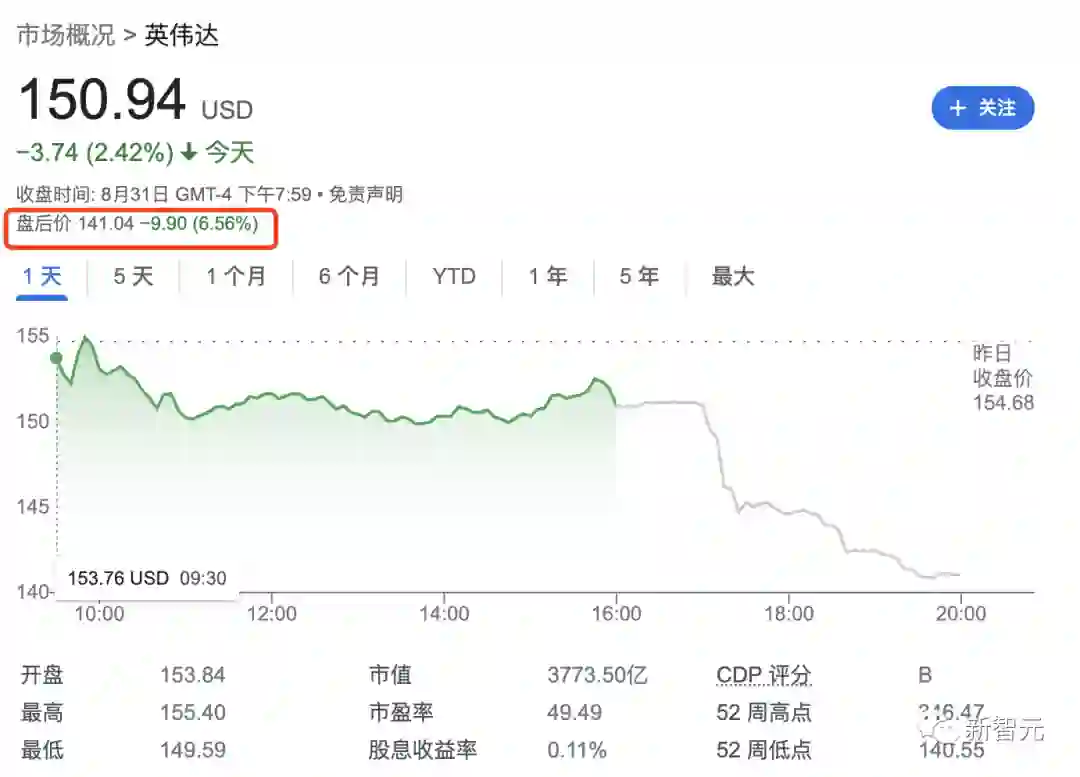1080x777 pixels.
Task: Tap the 关注 follow button
Action: [x=982, y=107]
